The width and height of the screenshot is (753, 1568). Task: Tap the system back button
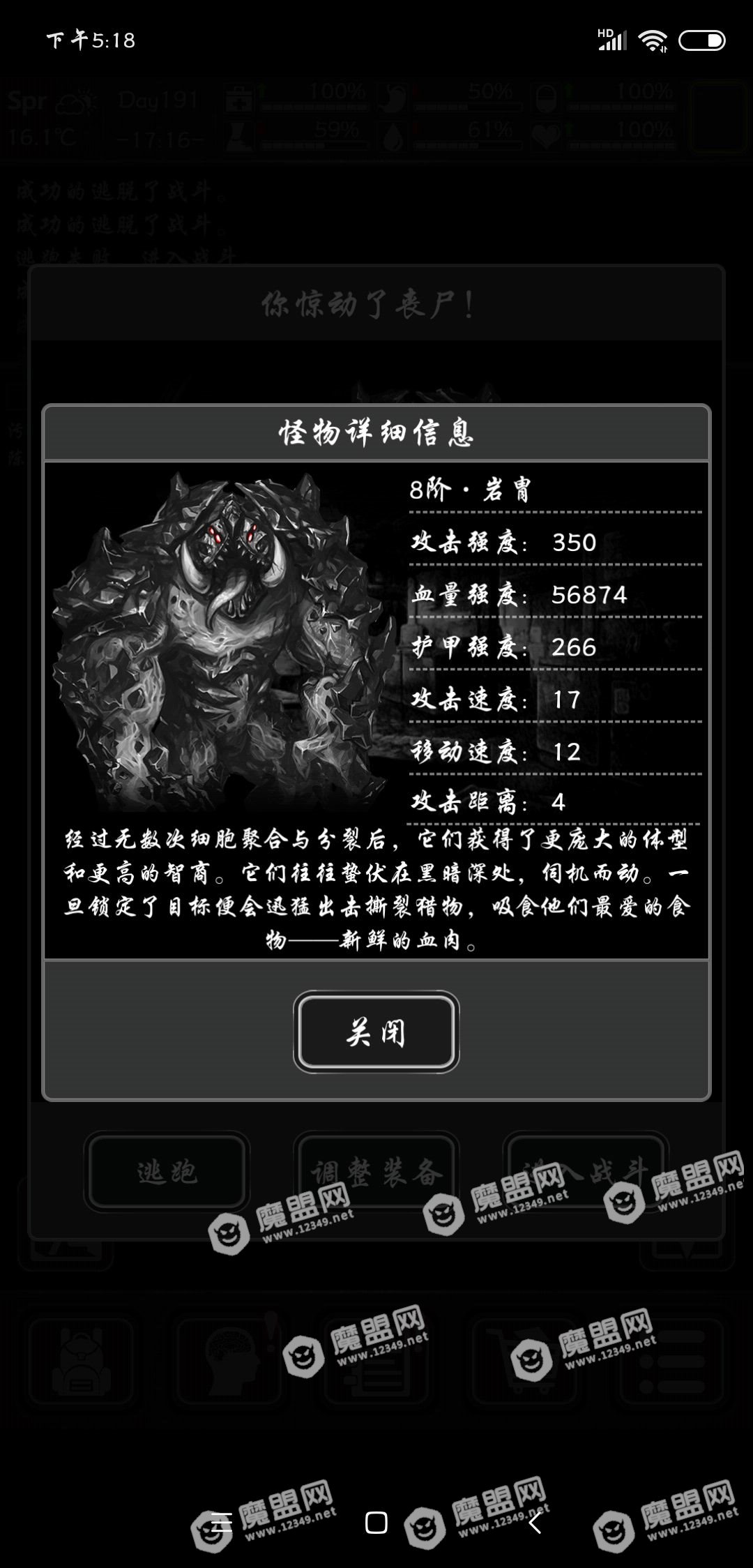point(535,1522)
